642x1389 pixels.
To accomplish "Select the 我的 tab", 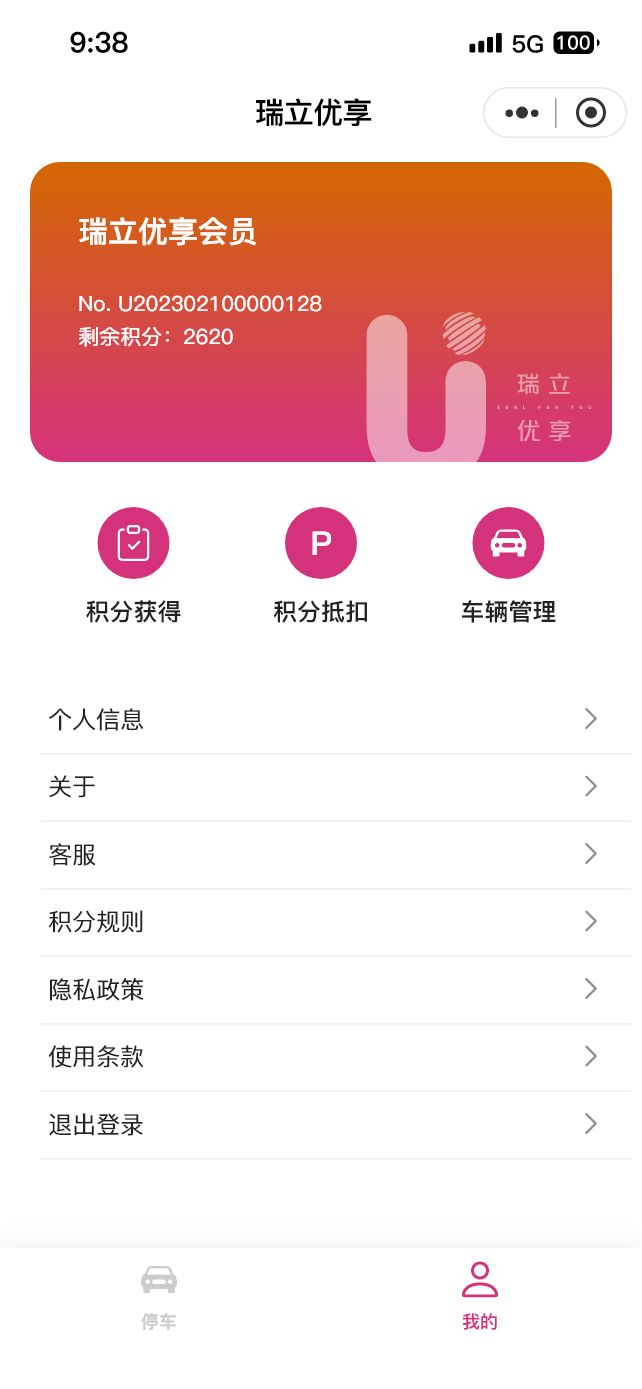I will click(x=480, y=1297).
